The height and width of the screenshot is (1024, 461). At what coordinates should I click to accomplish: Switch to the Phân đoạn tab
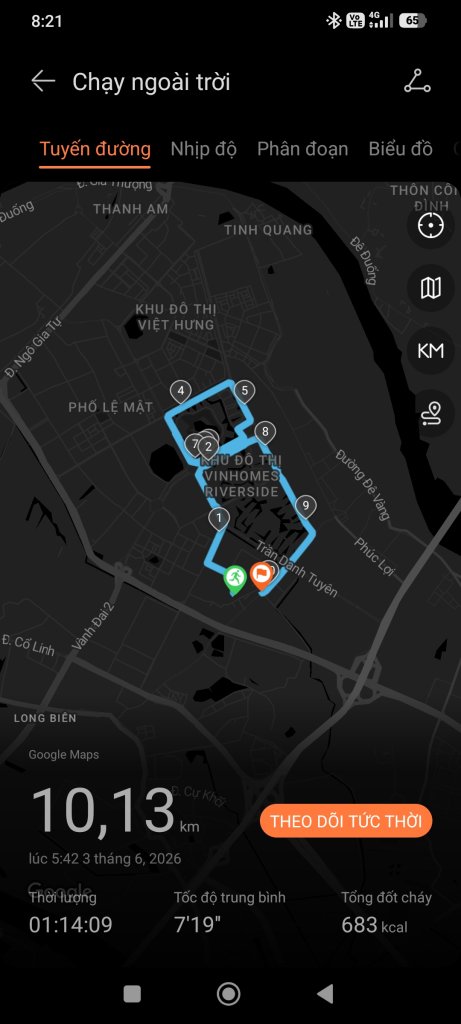pyautogui.click(x=302, y=149)
